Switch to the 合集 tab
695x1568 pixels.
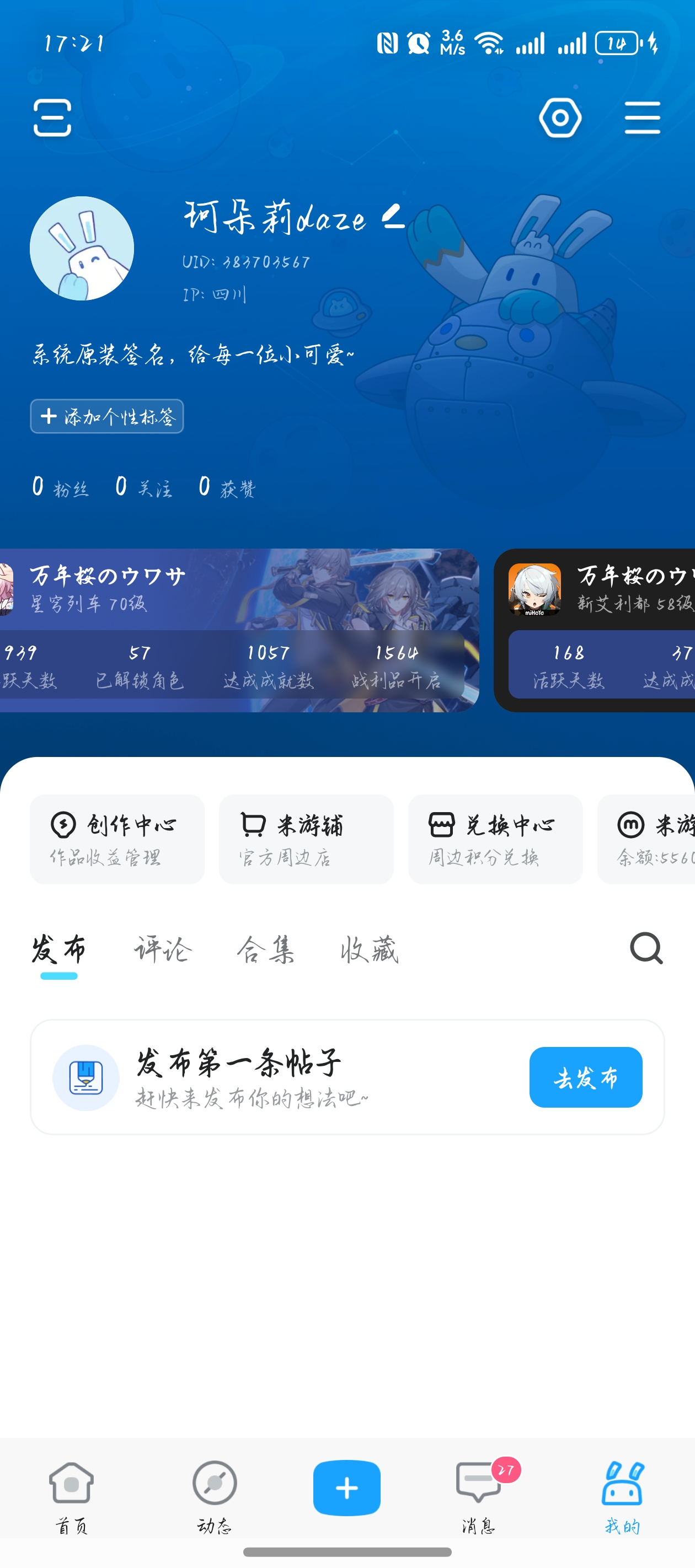tap(265, 949)
